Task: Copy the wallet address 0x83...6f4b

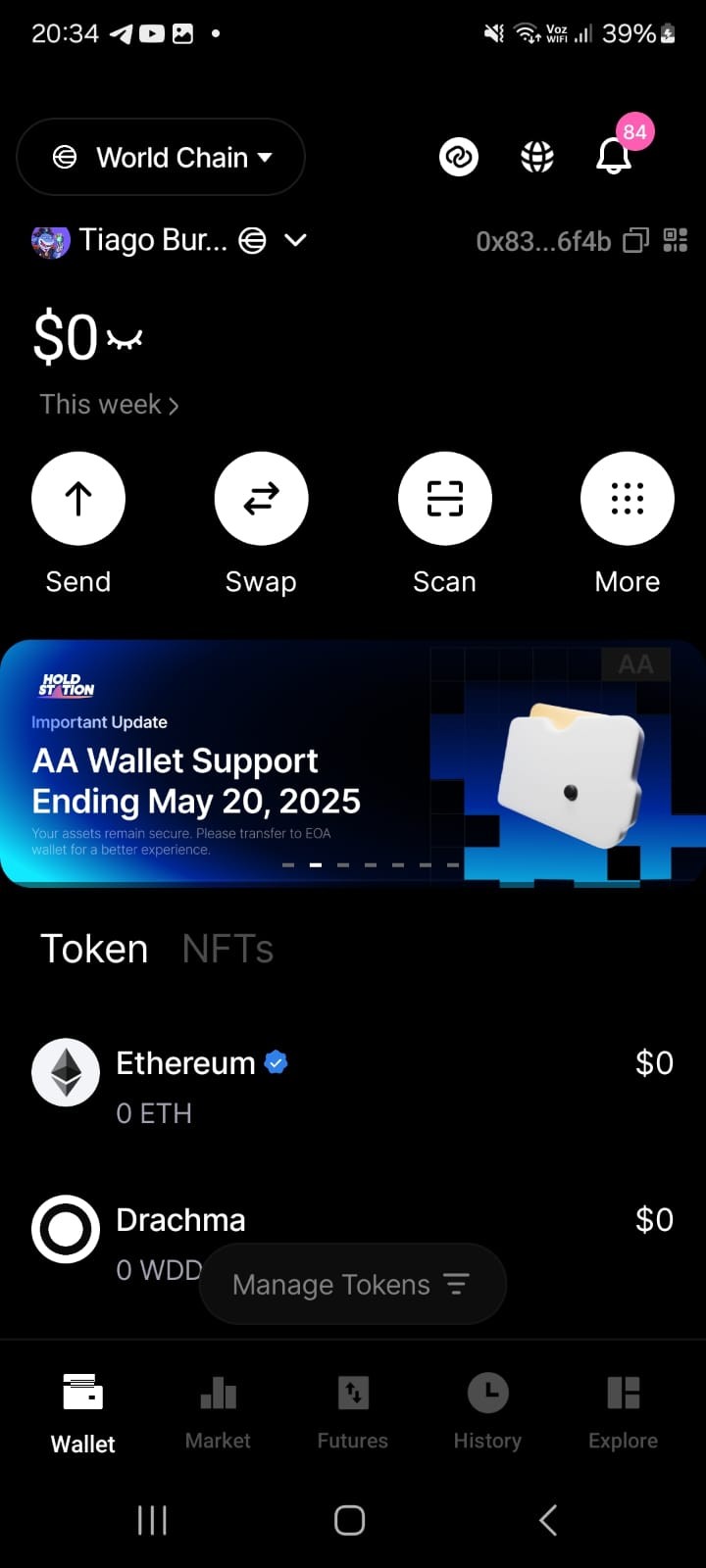Action: click(x=636, y=241)
